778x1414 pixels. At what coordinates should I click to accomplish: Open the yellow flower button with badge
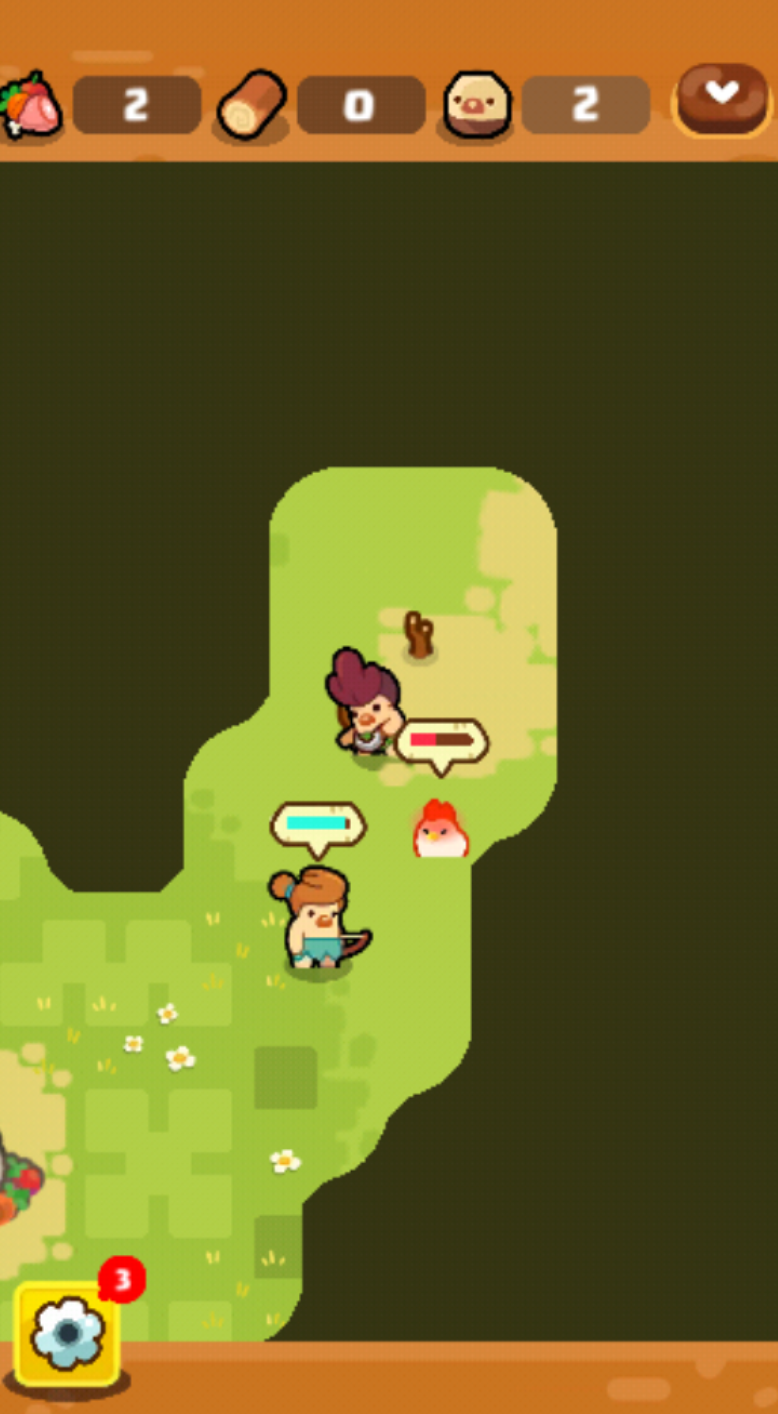[68, 1334]
